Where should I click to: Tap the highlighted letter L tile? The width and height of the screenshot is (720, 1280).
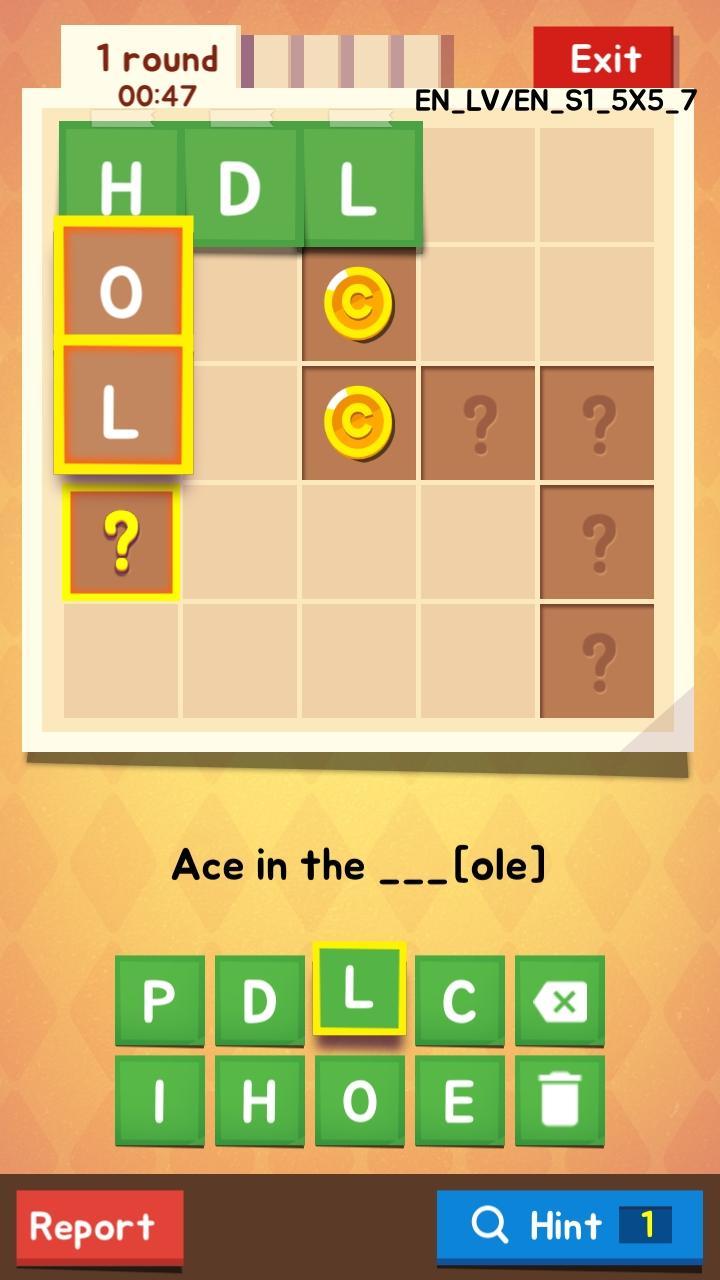click(359, 989)
